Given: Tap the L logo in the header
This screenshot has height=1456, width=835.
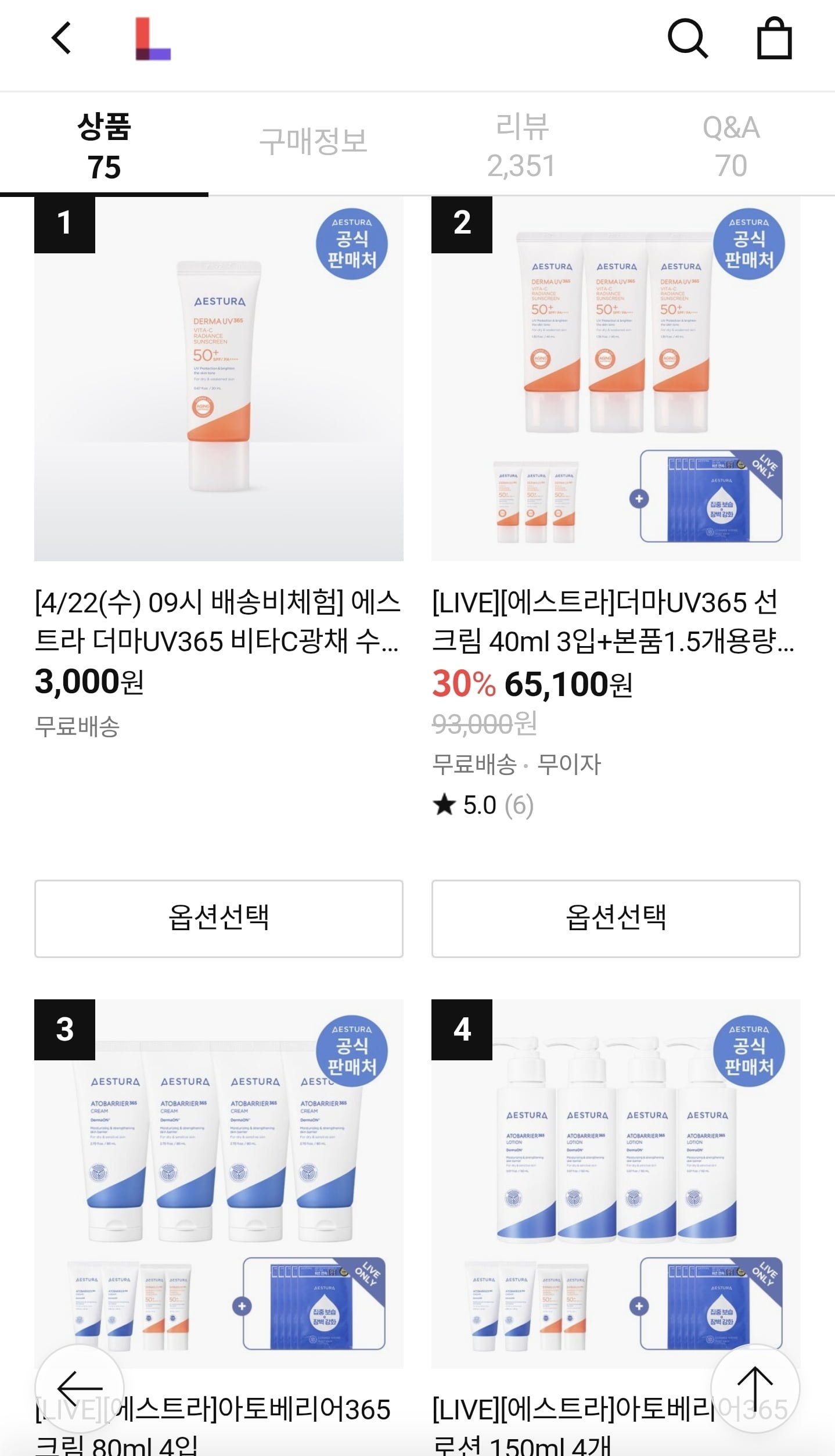Looking at the screenshot, I should click(153, 38).
